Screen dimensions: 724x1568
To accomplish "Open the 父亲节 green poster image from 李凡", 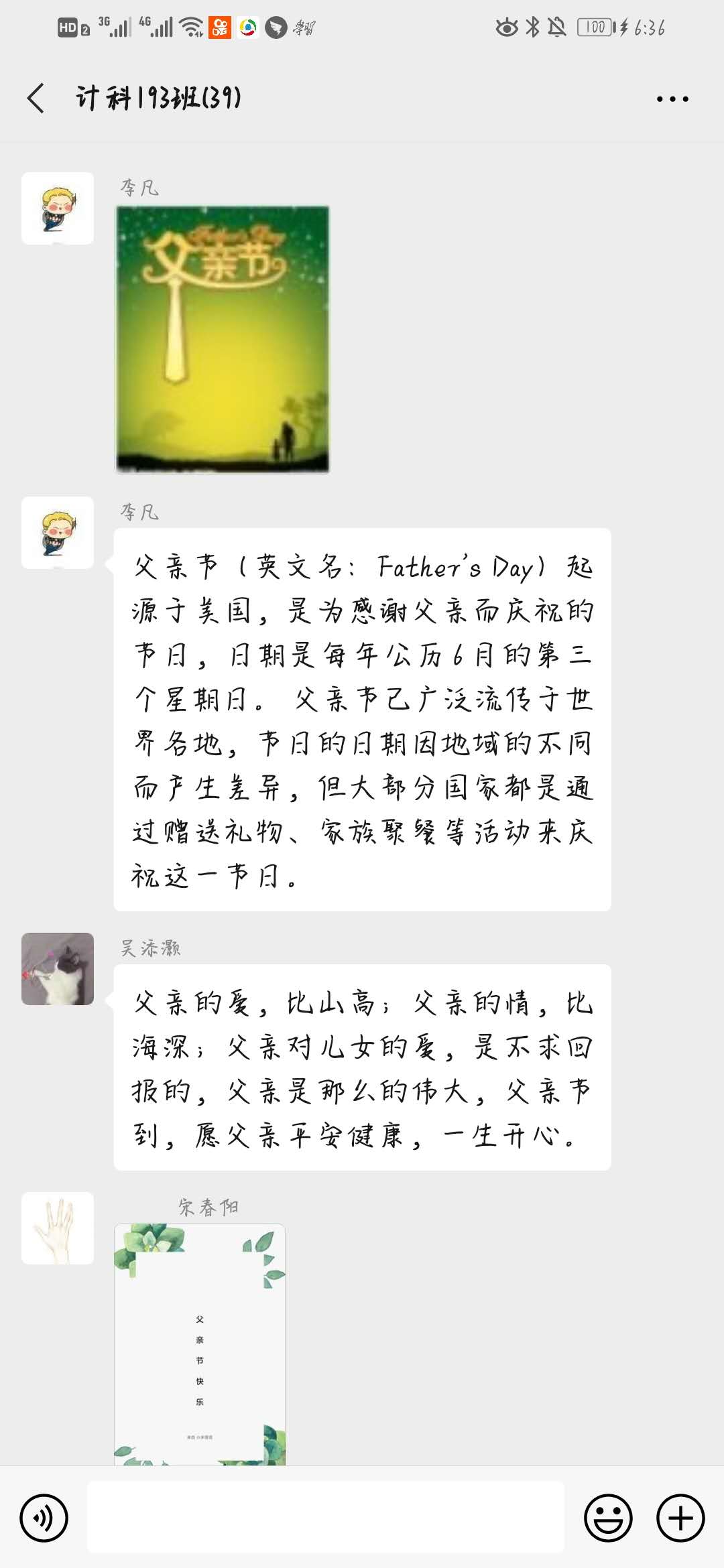I will pos(223,339).
